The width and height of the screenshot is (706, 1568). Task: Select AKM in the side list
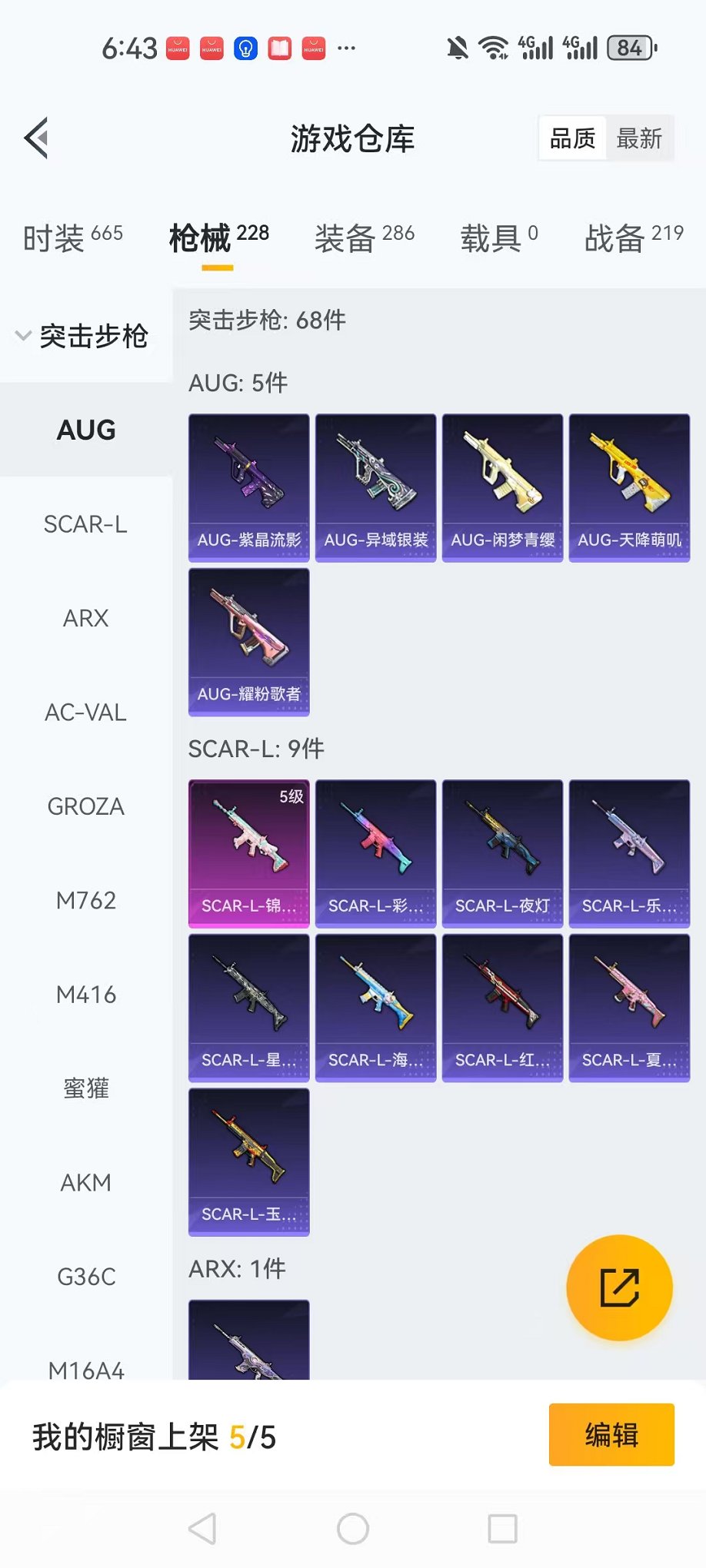pyautogui.click(x=85, y=1182)
